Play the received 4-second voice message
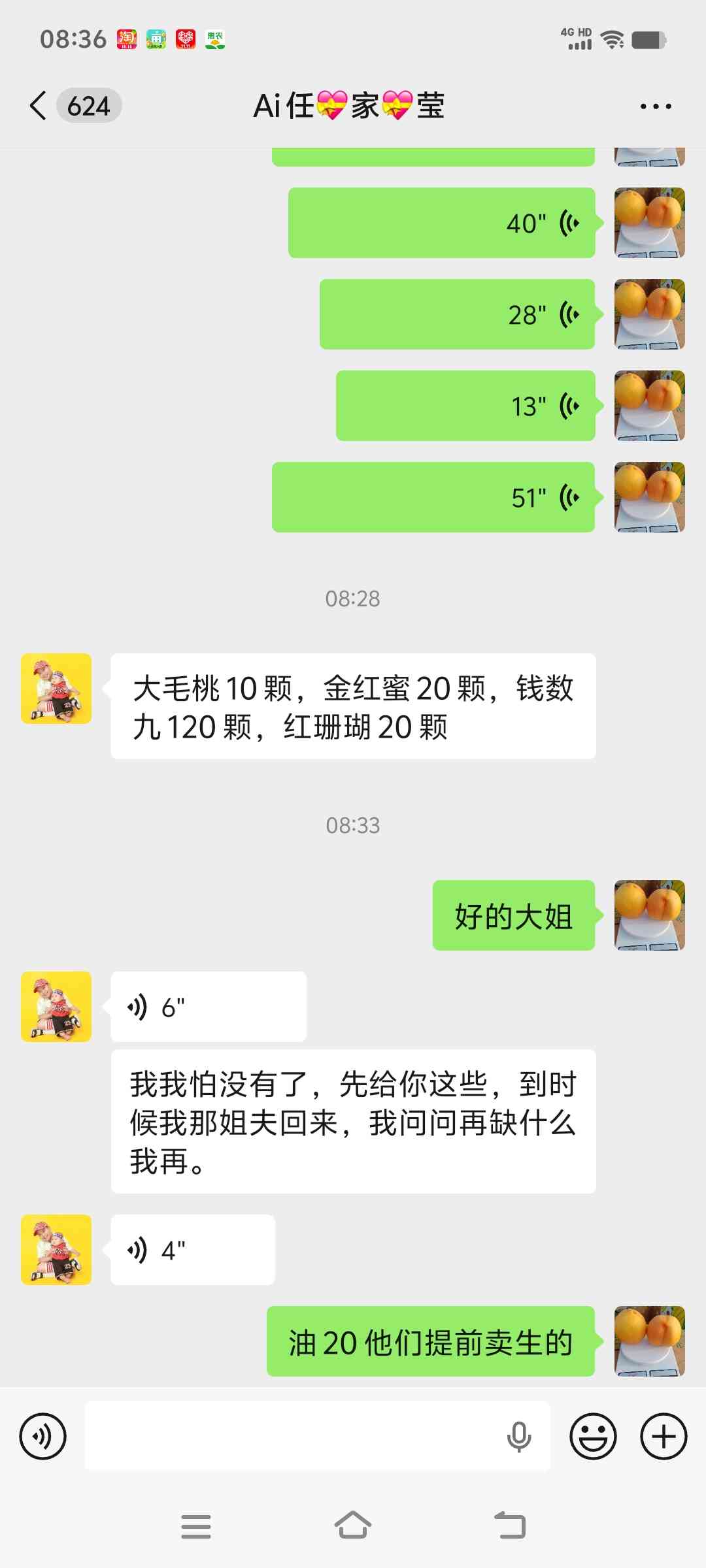 click(193, 1250)
